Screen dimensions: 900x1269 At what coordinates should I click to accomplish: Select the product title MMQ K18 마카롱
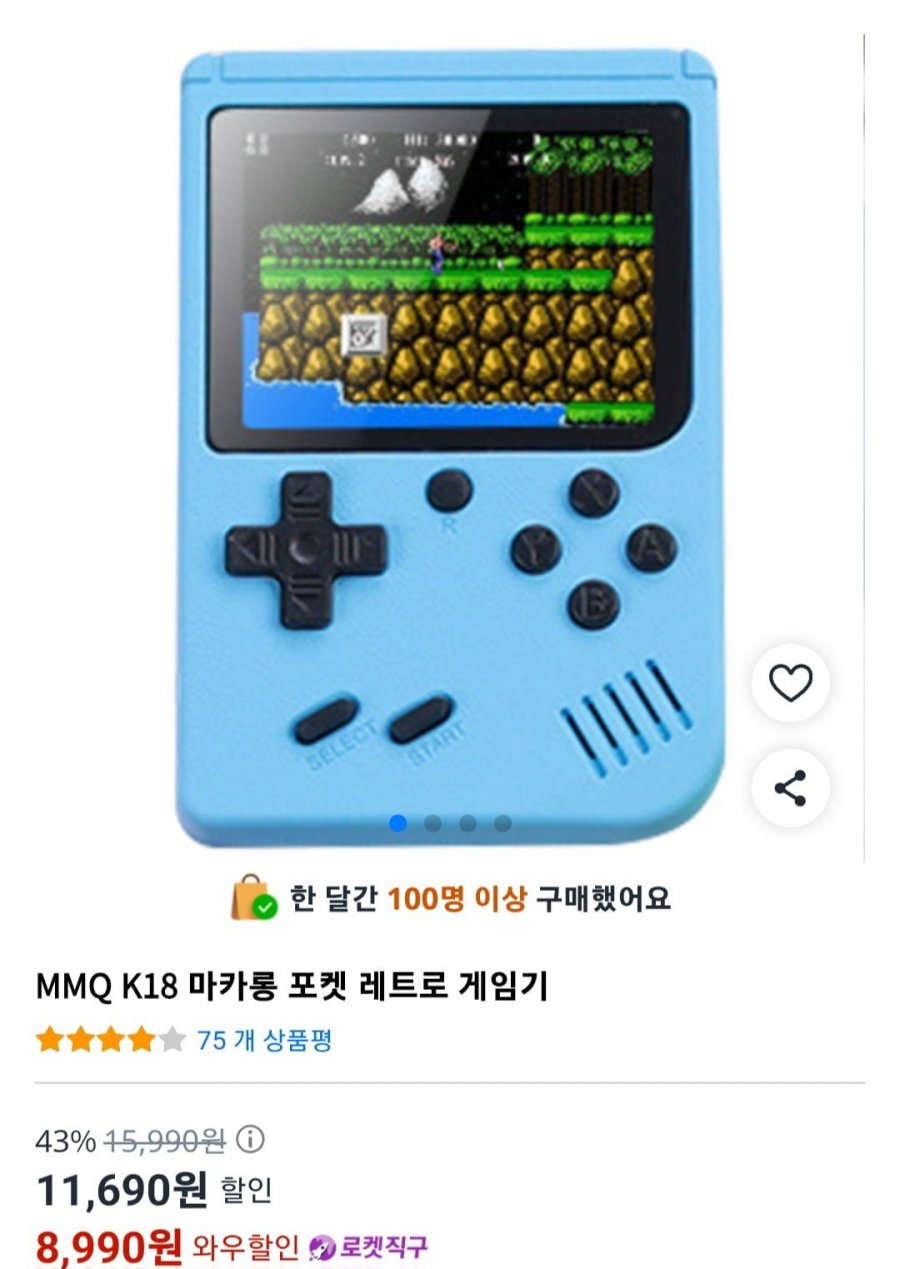(299, 984)
